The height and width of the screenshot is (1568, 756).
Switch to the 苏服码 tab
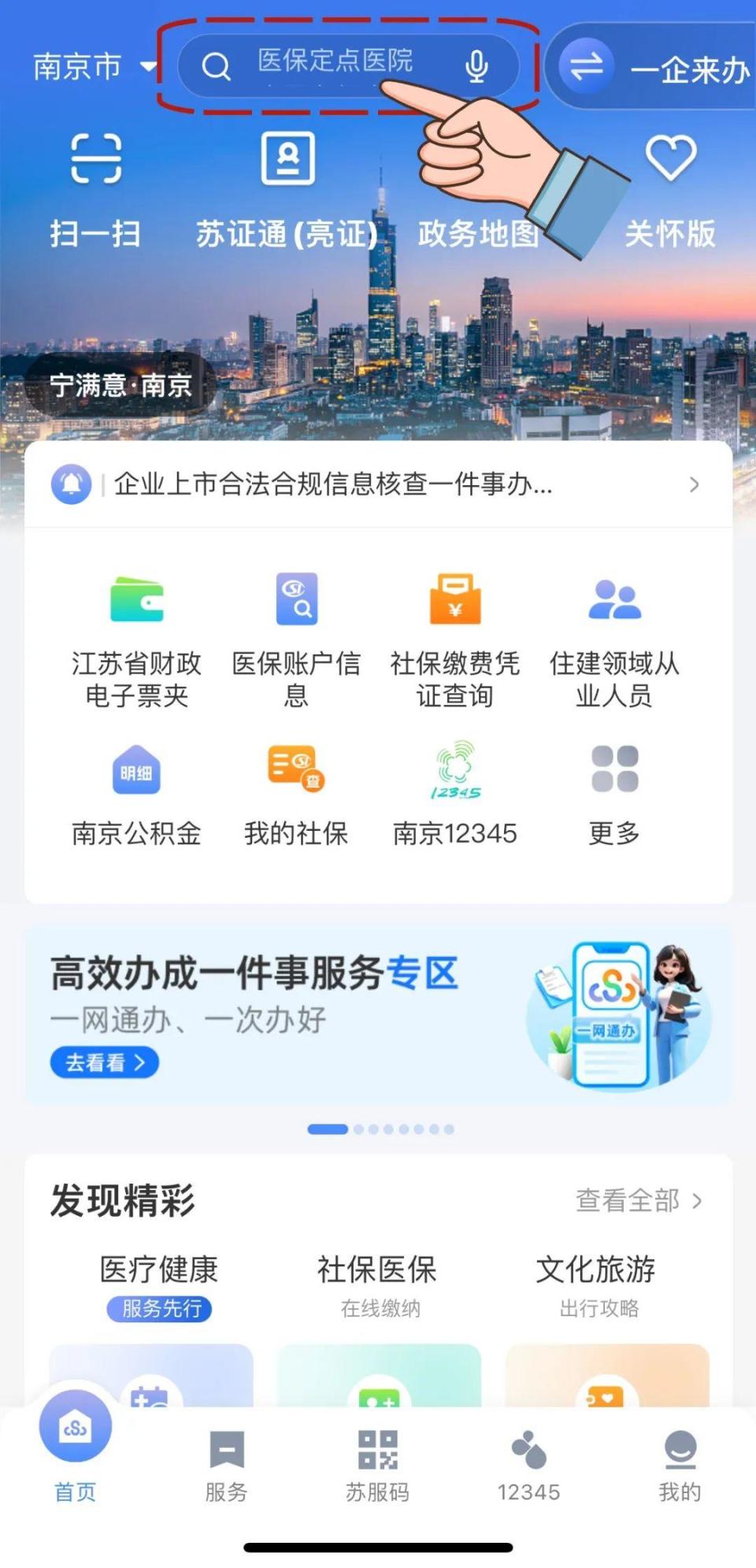click(378, 1465)
